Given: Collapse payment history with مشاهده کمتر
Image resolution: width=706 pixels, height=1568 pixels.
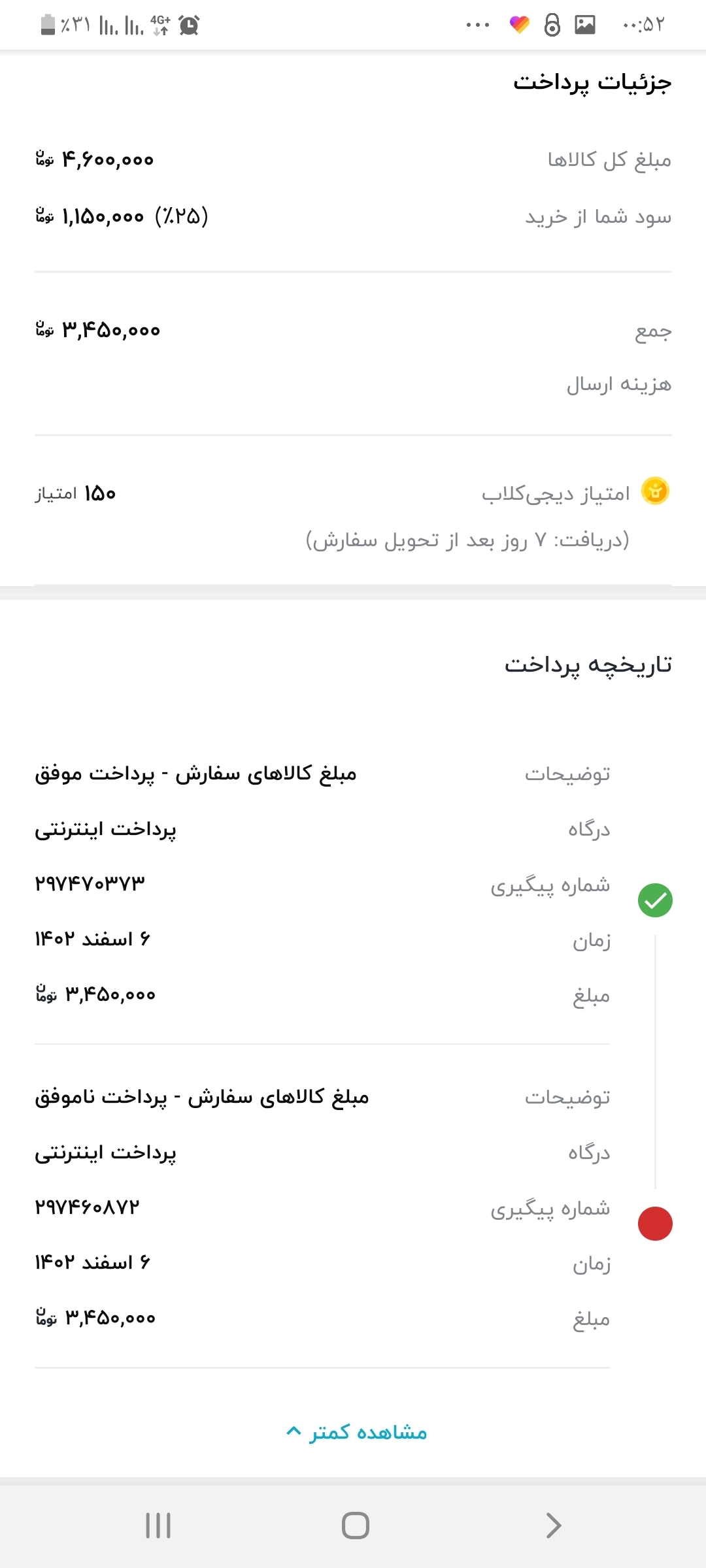Looking at the screenshot, I should click(357, 1432).
